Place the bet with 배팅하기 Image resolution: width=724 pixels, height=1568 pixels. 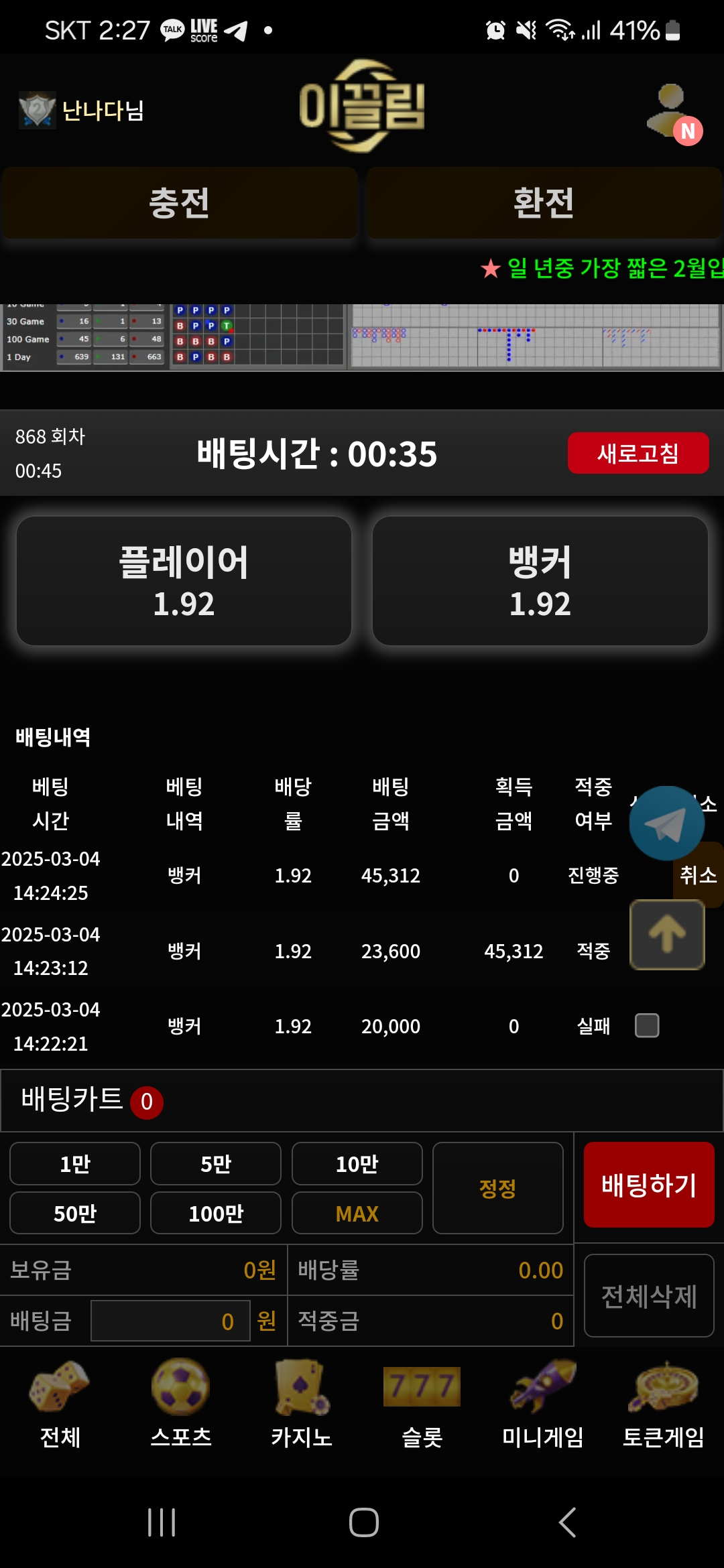tap(648, 1185)
